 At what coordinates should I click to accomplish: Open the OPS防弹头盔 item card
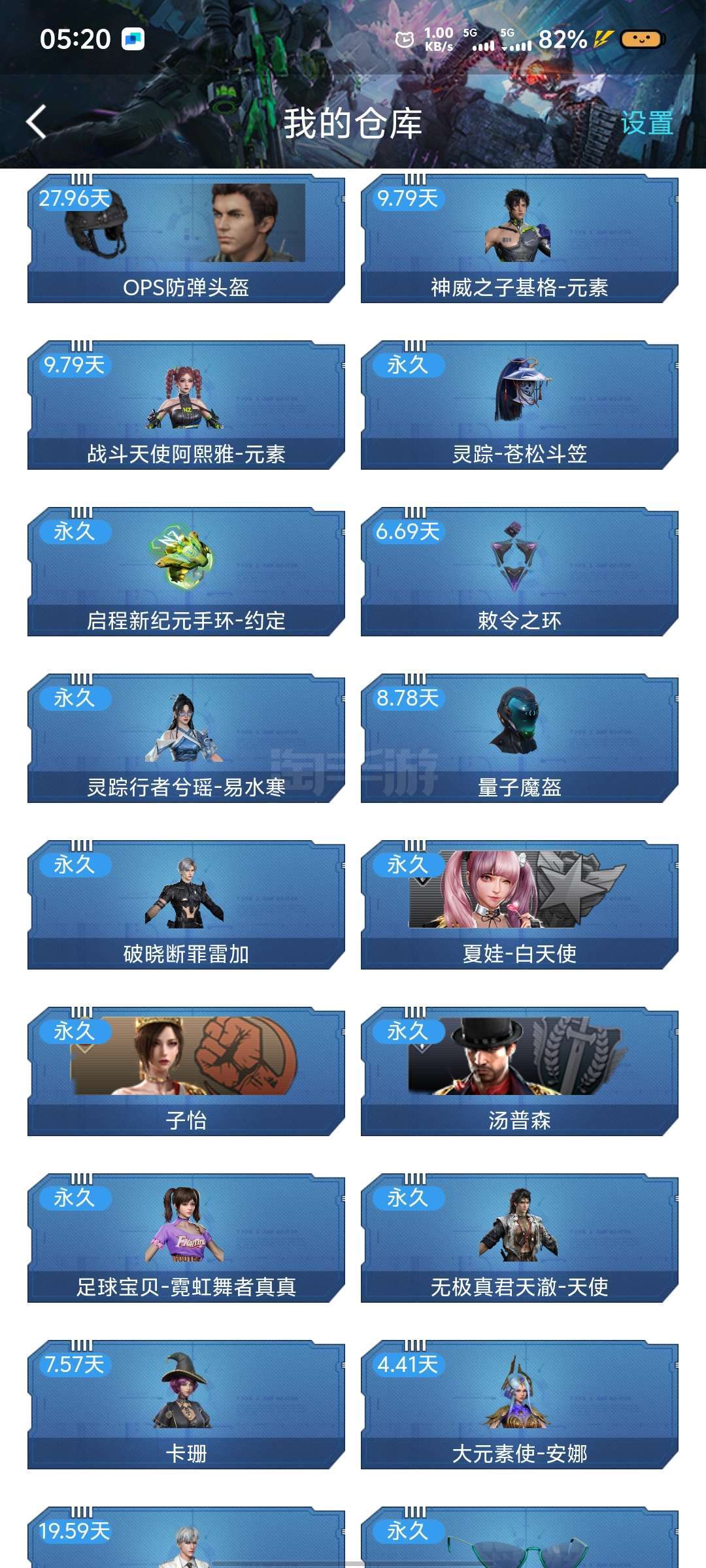pyautogui.click(x=186, y=239)
